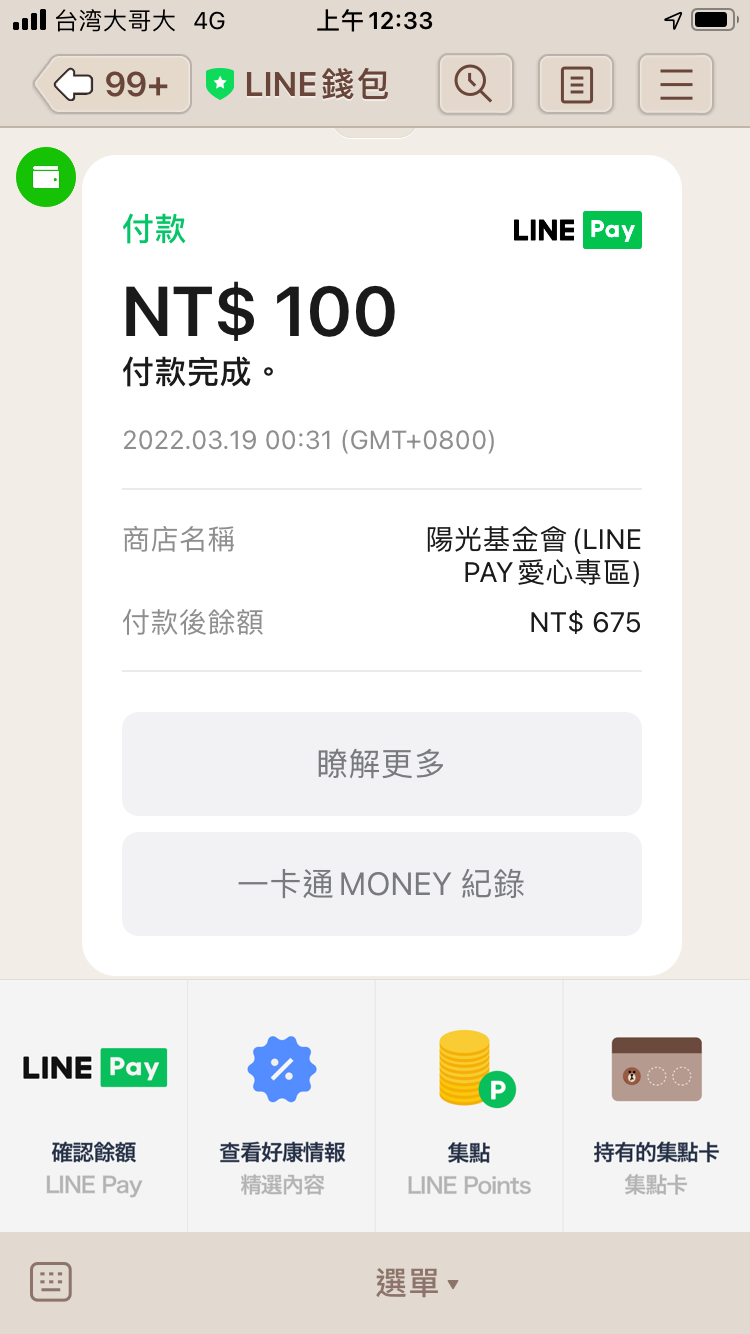Image resolution: width=750 pixels, height=1334 pixels.
Task: Go back to the chat list
Action: pyautogui.click(x=112, y=84)
